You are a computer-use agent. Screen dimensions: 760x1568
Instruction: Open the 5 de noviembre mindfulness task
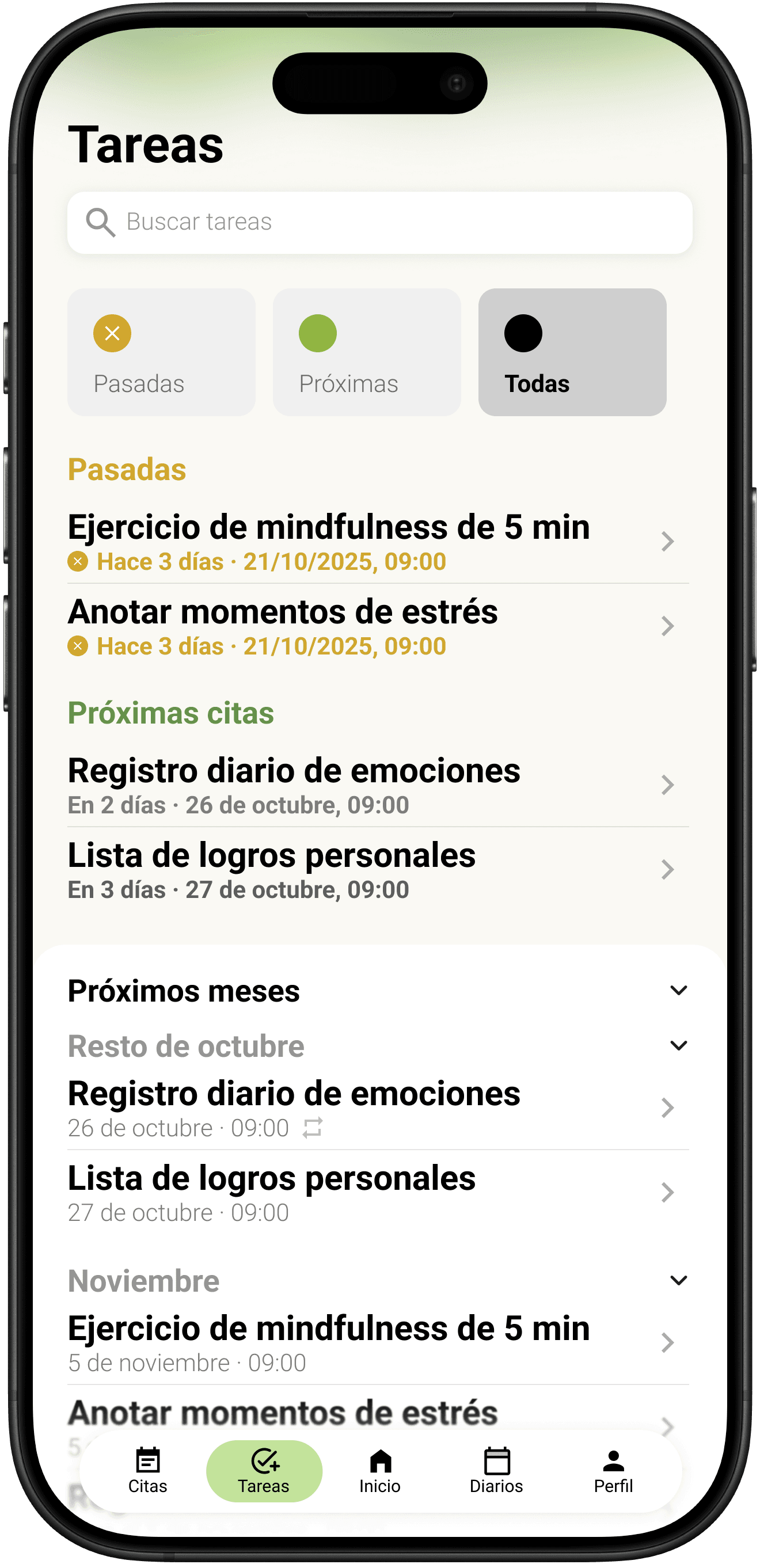pyautogui.click(x=378, y=1342)
